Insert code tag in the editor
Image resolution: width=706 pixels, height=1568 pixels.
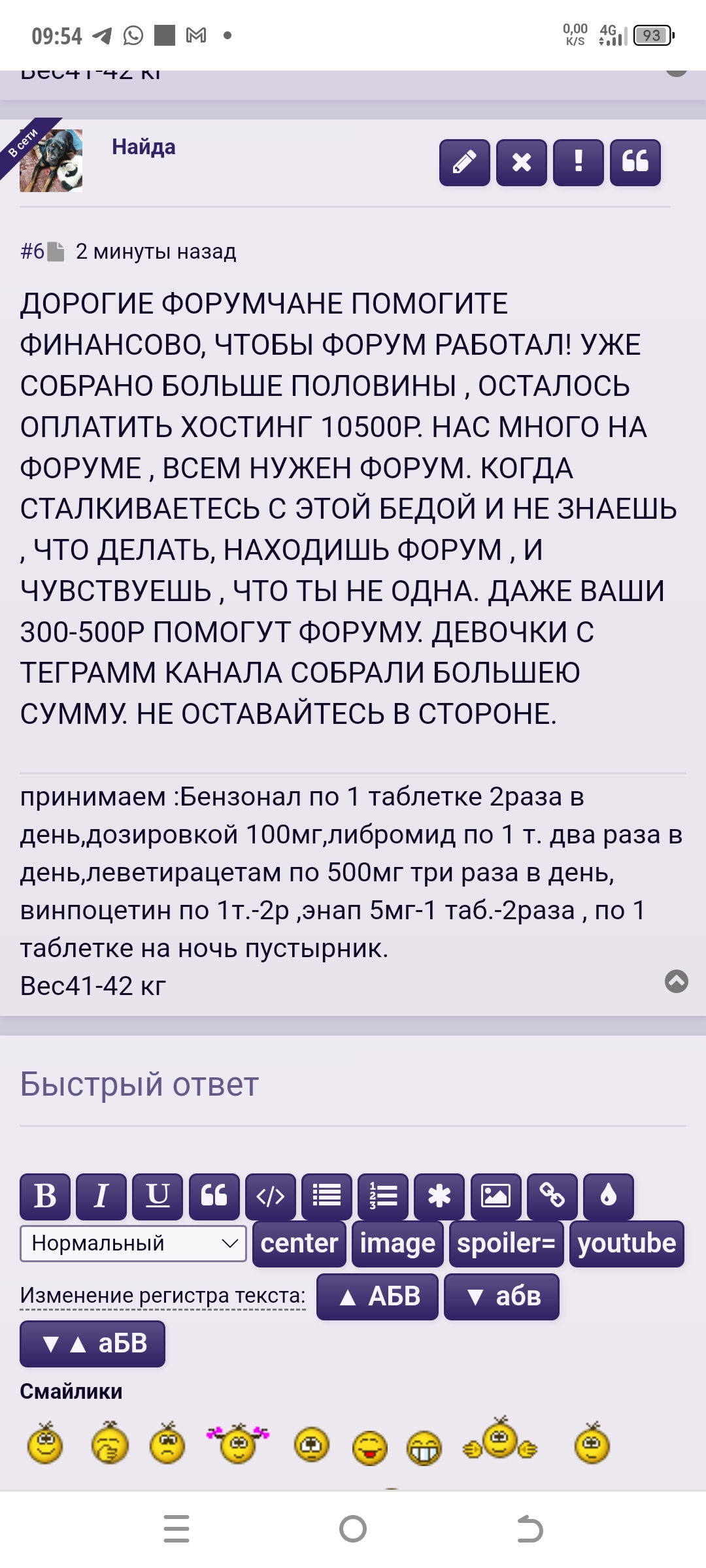pos(270,1197)
